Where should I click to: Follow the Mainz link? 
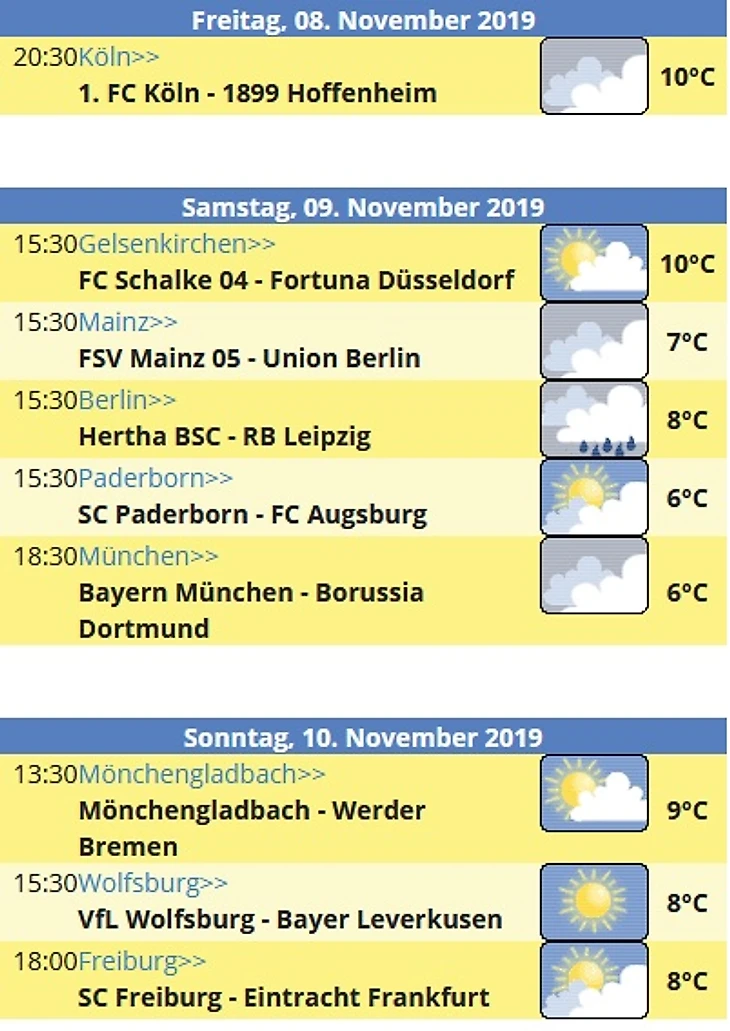point(128,322)
